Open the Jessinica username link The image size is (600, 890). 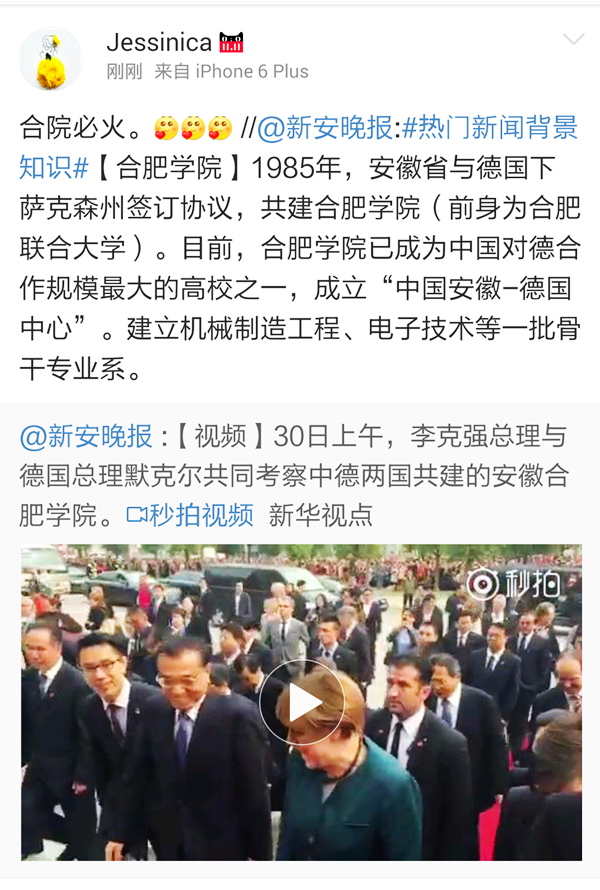coord(159,42)
